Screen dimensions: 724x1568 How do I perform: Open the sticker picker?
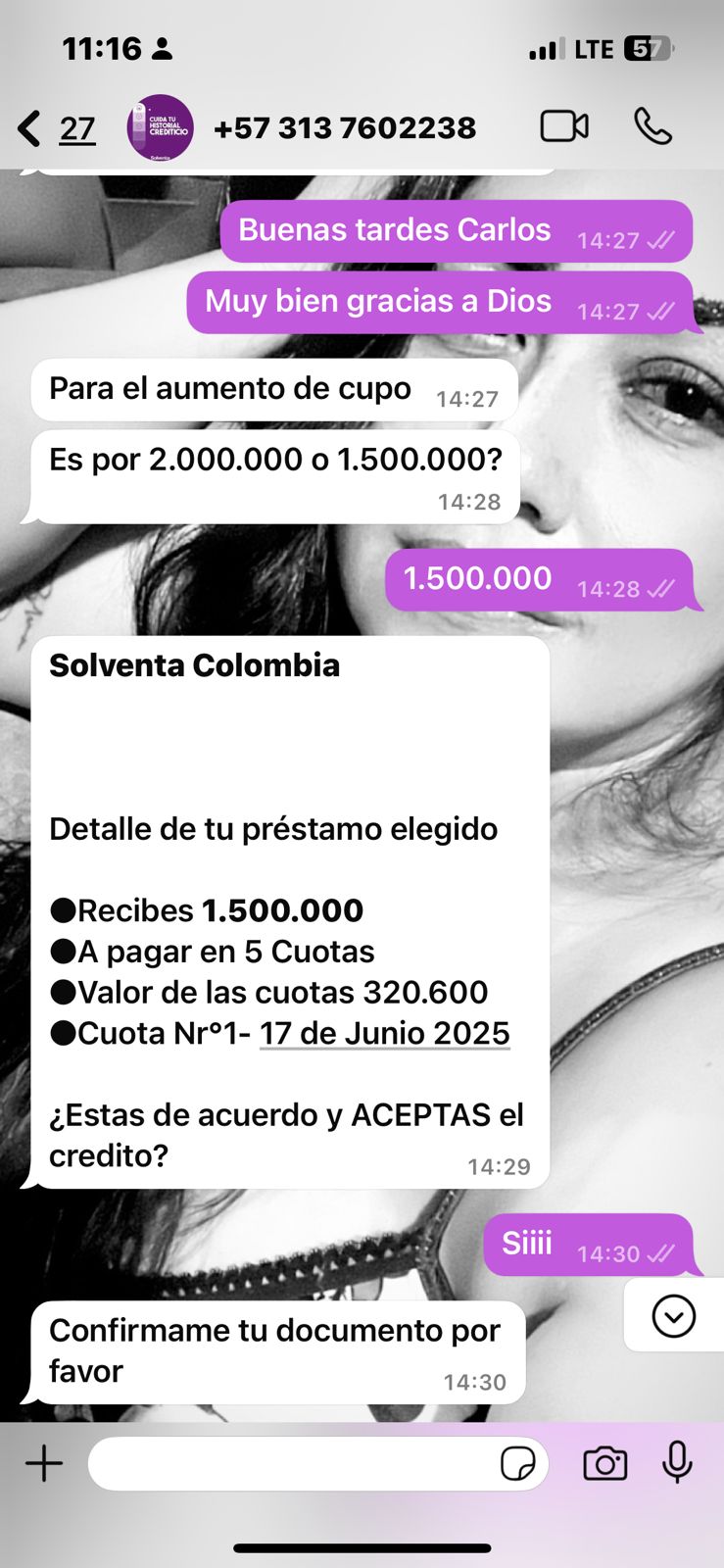pyautogui.click(x=517, y=1464)
